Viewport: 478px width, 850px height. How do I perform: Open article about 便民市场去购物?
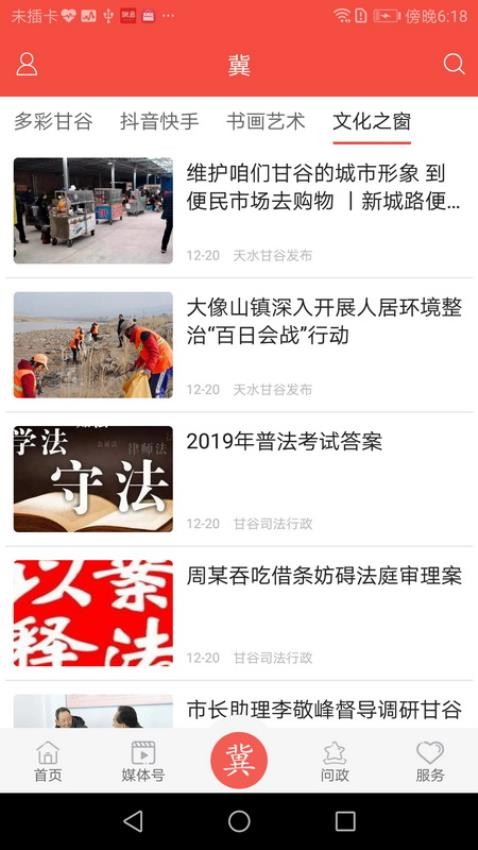[239, 211]
